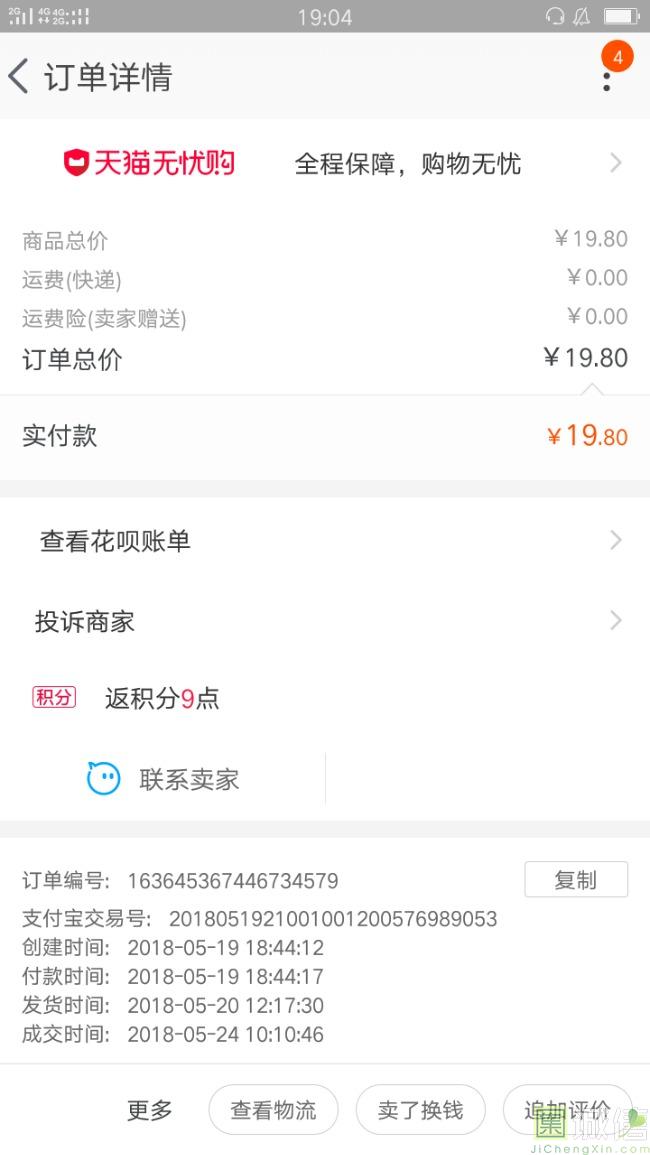650x1155 pixels.
Task: View logistics with the 查看物流 button
Action: coord(273,1109)
